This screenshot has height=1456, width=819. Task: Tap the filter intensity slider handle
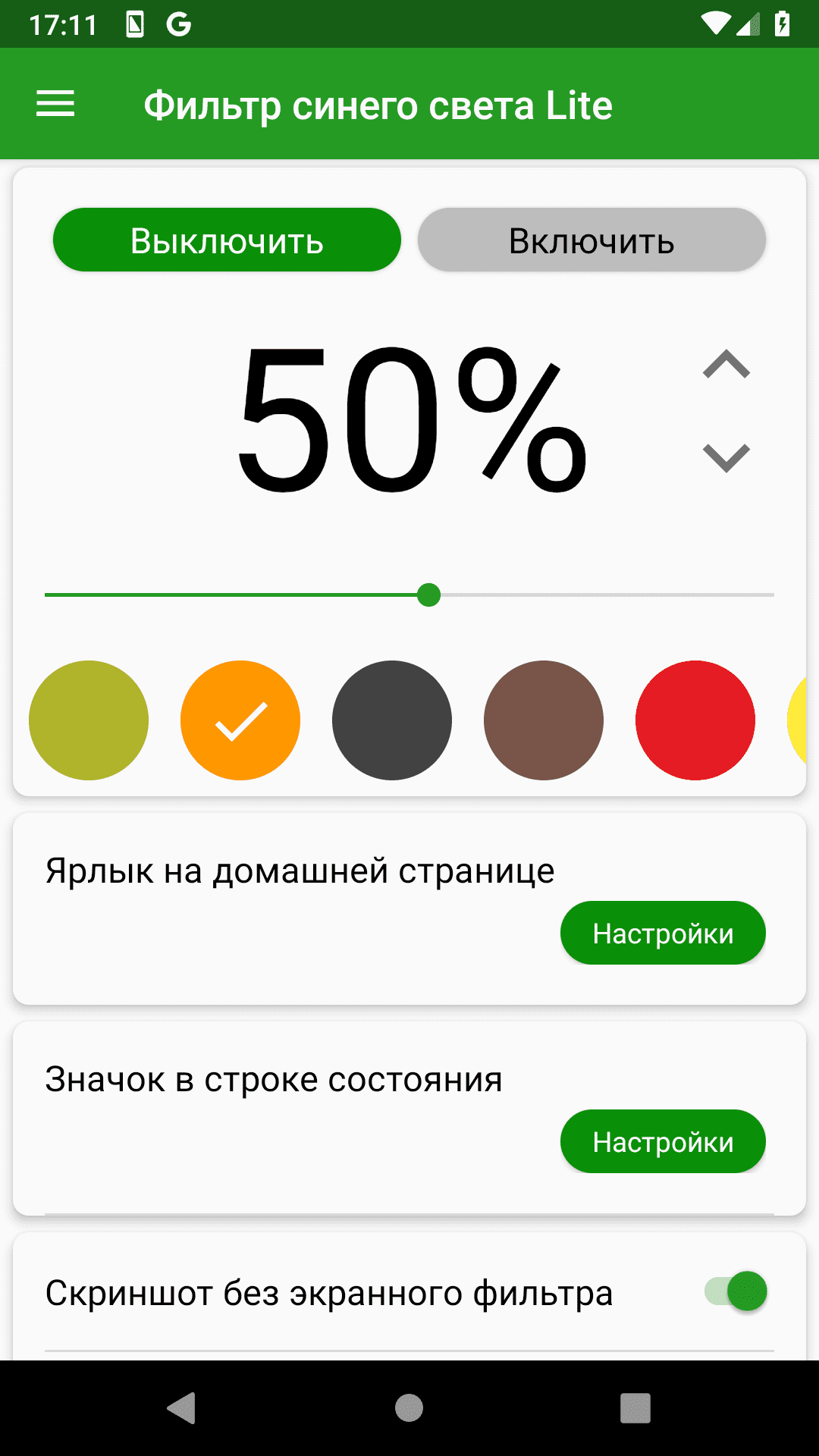click(x=428, y=595)
